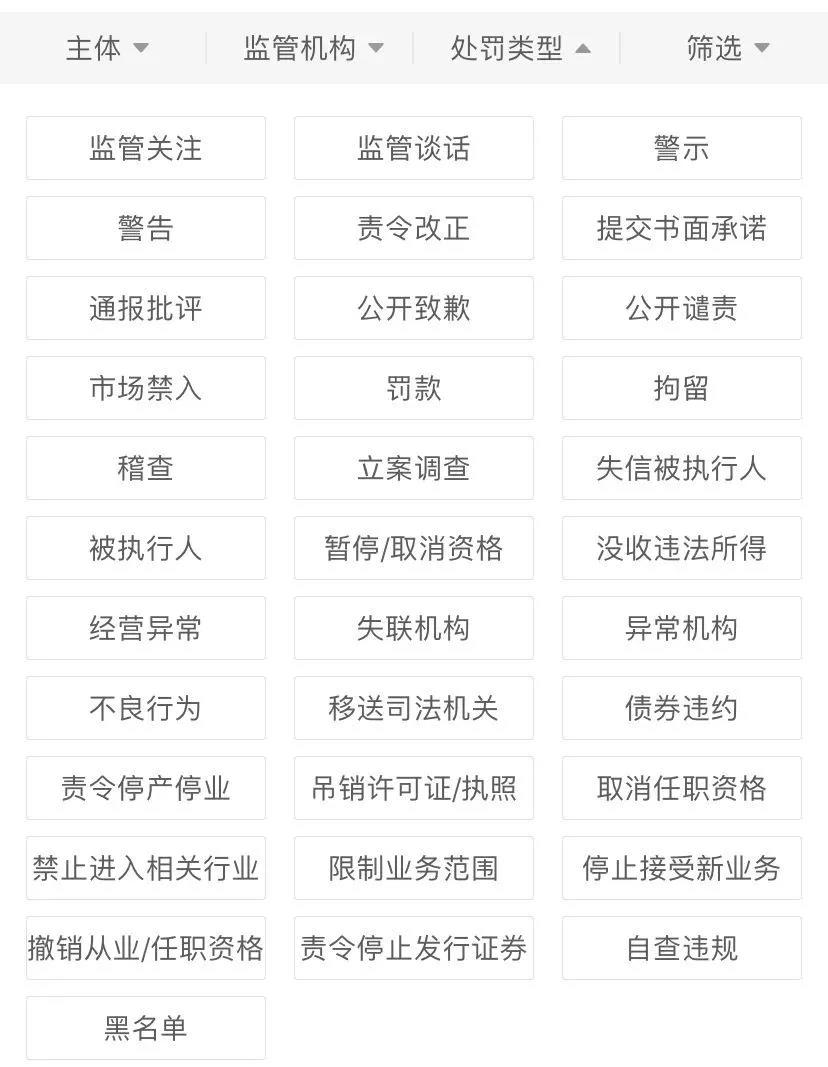The width and height of the screenshot is (828, 1067).
Task: Select 没收违法所得 penalty type
Action: (681, 548)
